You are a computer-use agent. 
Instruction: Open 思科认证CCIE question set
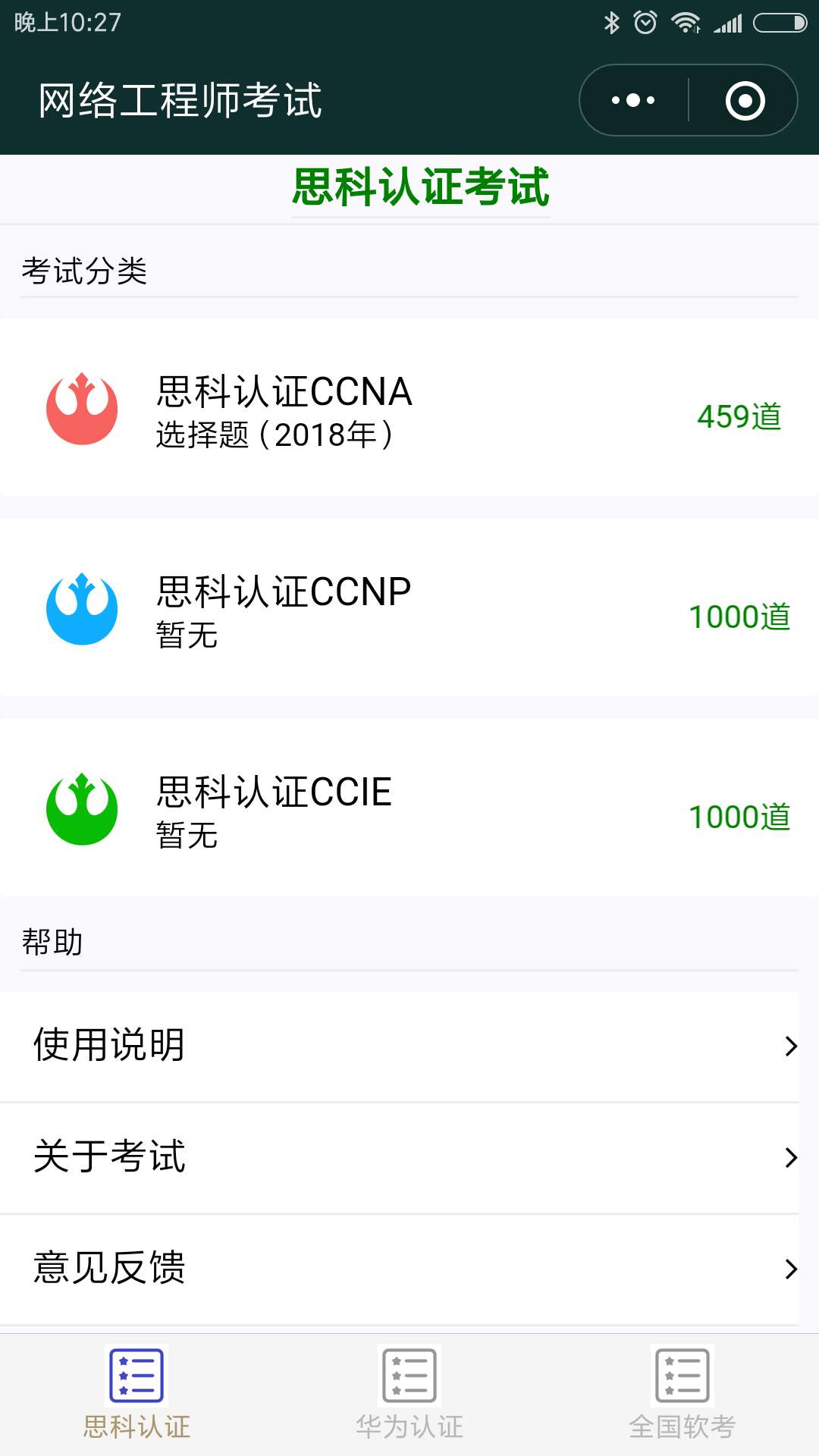(409, 808)
